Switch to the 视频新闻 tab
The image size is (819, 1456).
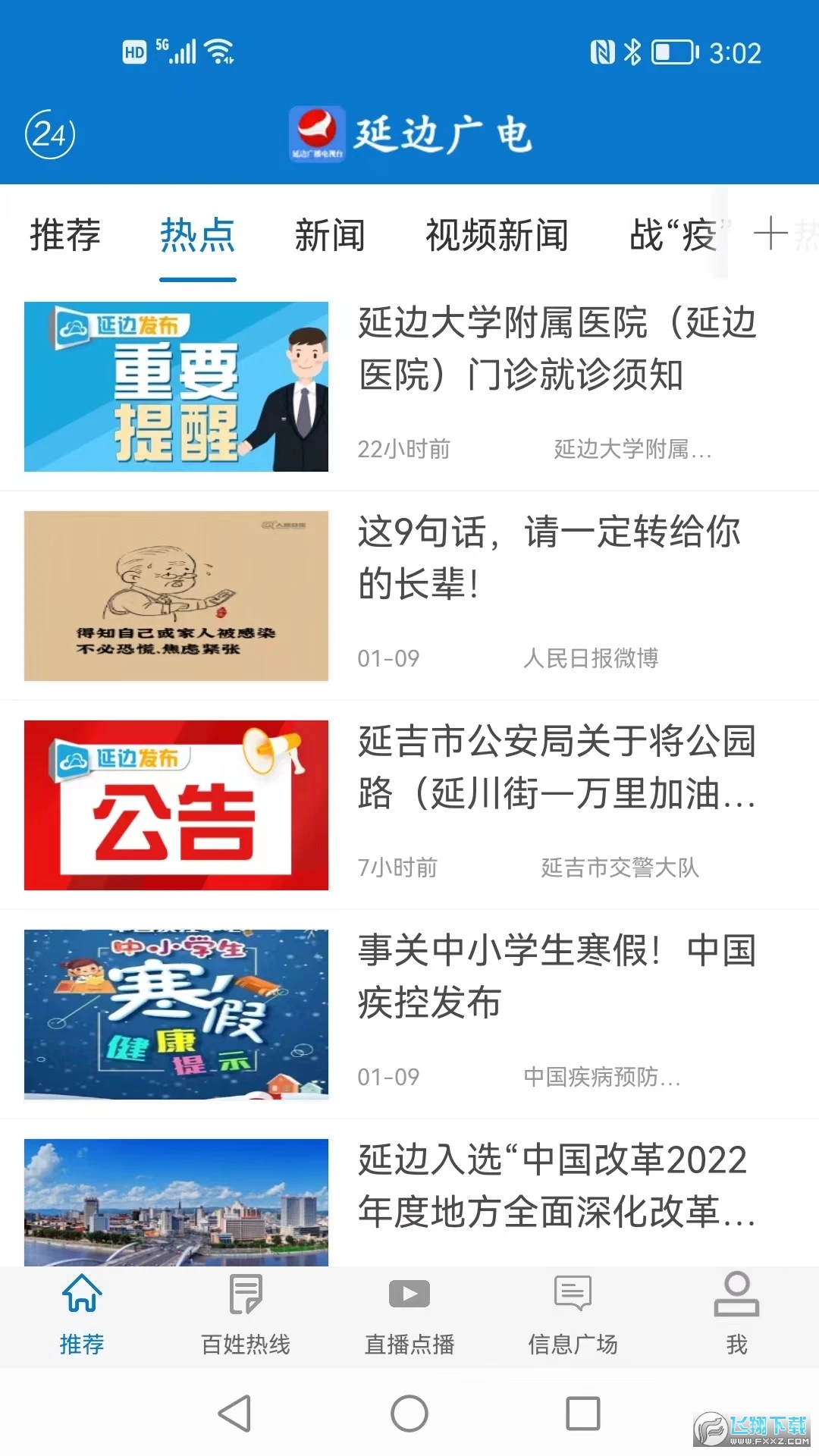[497, 236]
